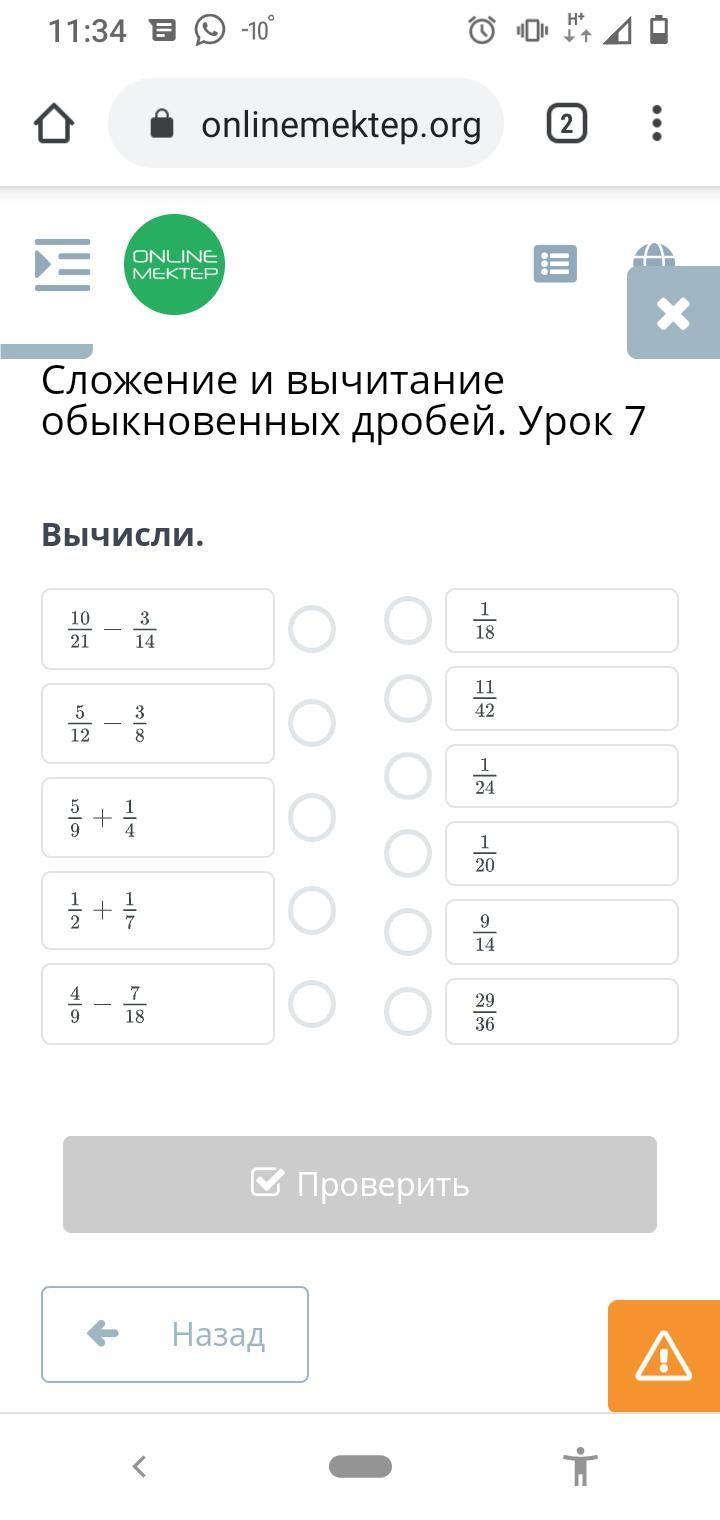Image resolution: width=720 pixels, height=1520 pixels.
Task: Open the browser overflow menu
Action: 657,124
